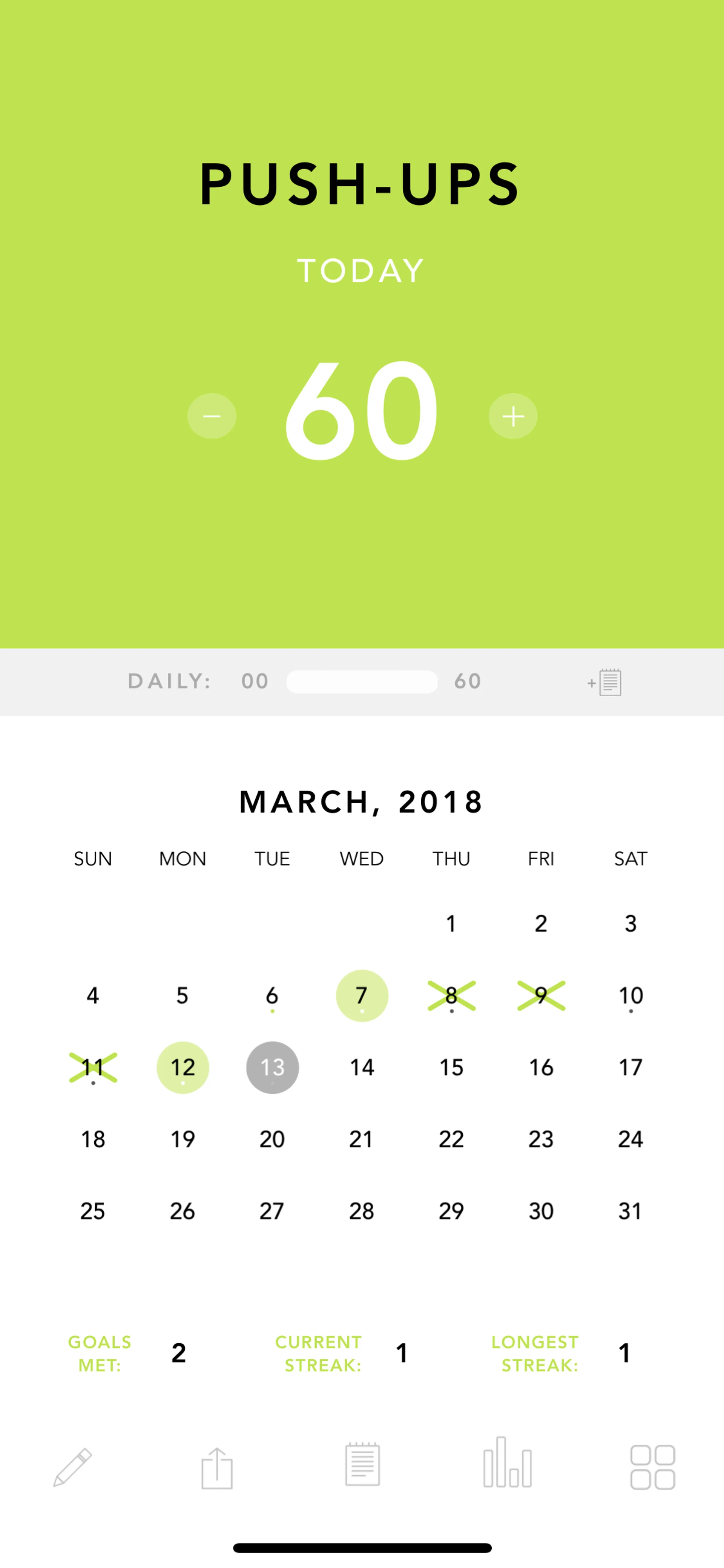The image size is (724, 1568).
Task: Decrease push-ups count with minus button
Action: pyautogui.click(x=211, y=416)
